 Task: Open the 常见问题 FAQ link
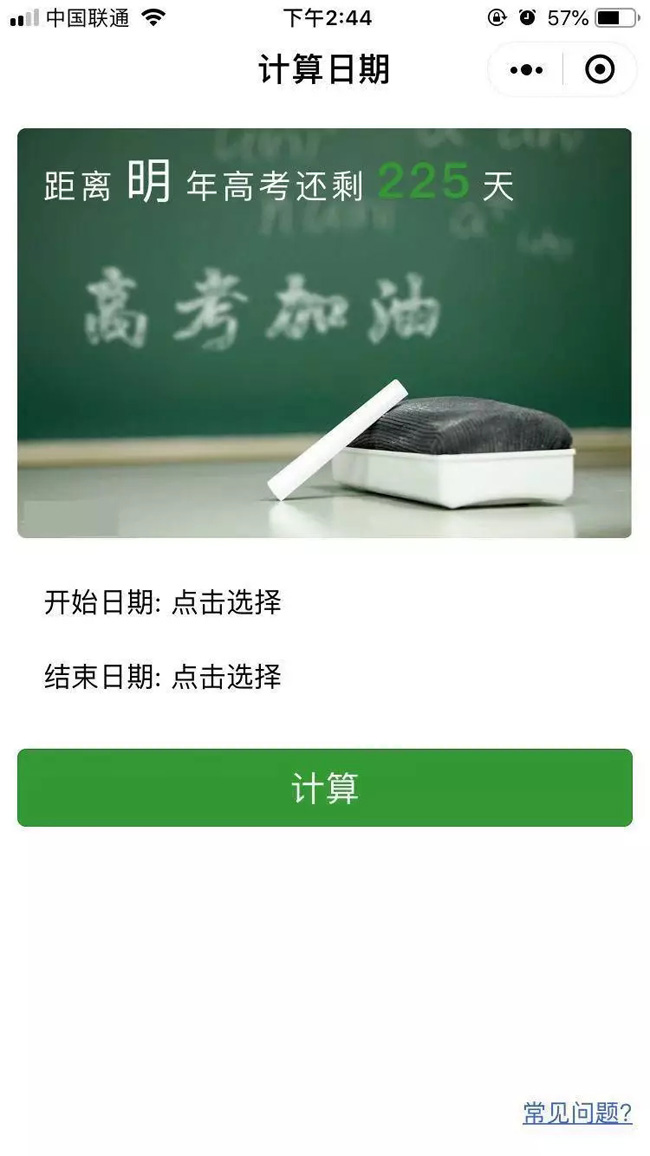point(578,1113)
